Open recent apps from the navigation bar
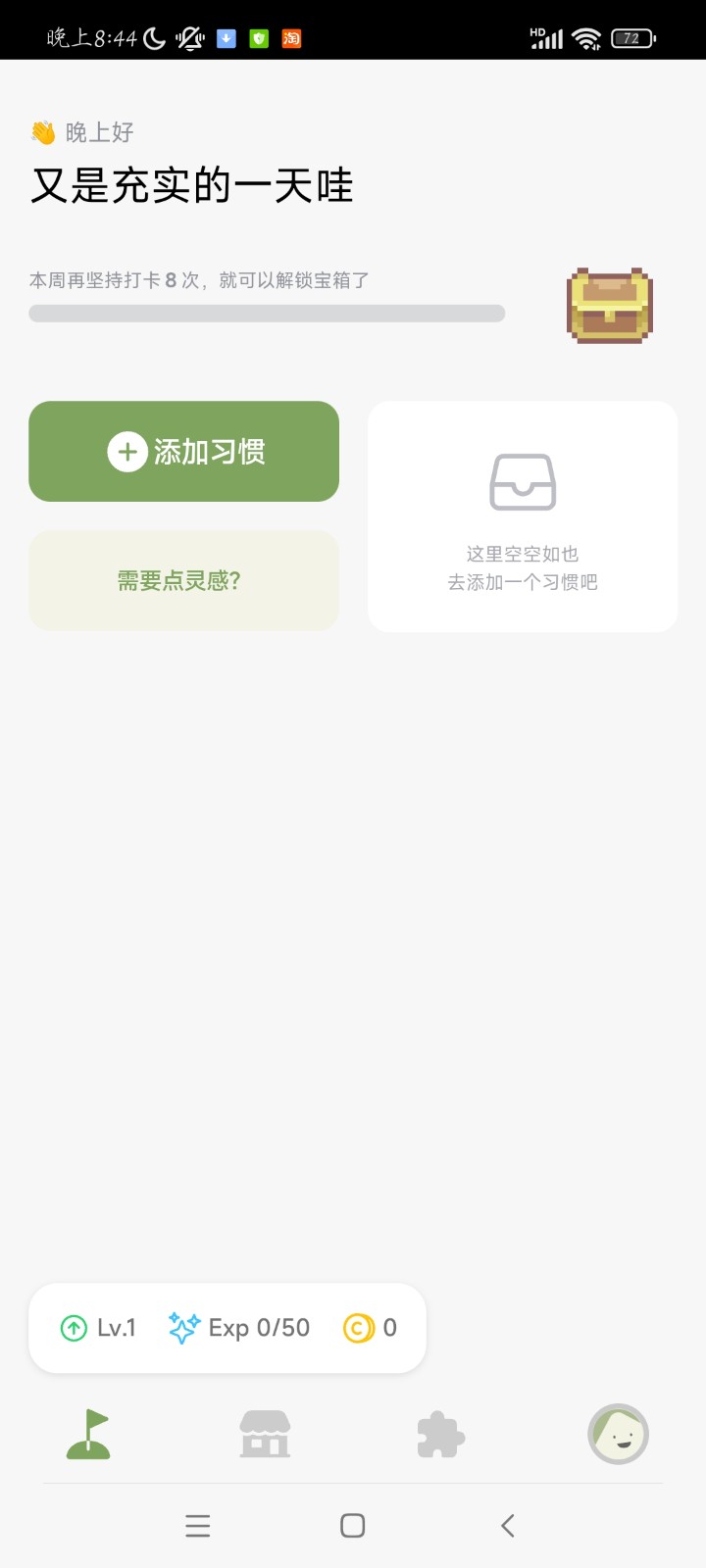This screenshot has width=706, height=1568. [x=198, y=1525]
